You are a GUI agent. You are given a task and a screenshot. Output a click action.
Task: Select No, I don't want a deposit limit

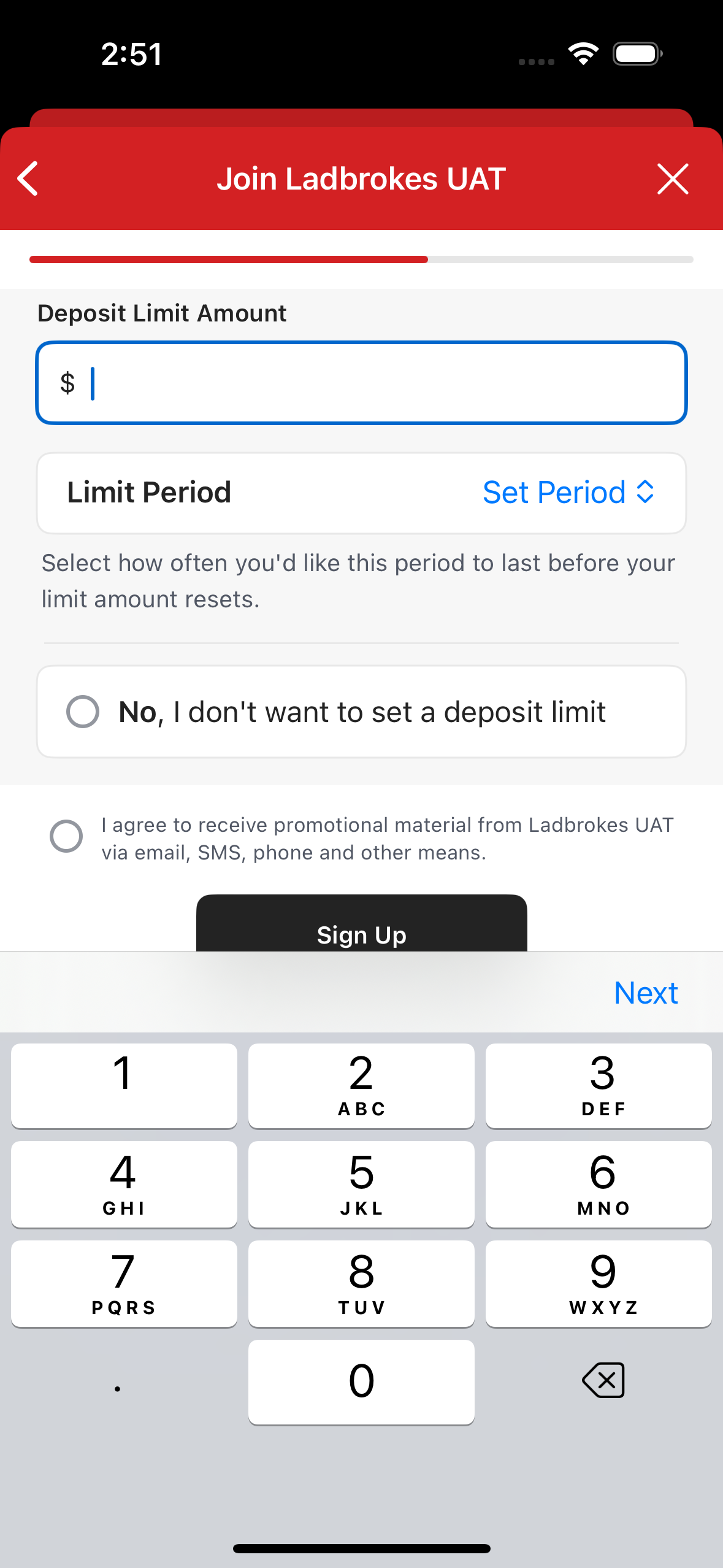click(83, 712)
